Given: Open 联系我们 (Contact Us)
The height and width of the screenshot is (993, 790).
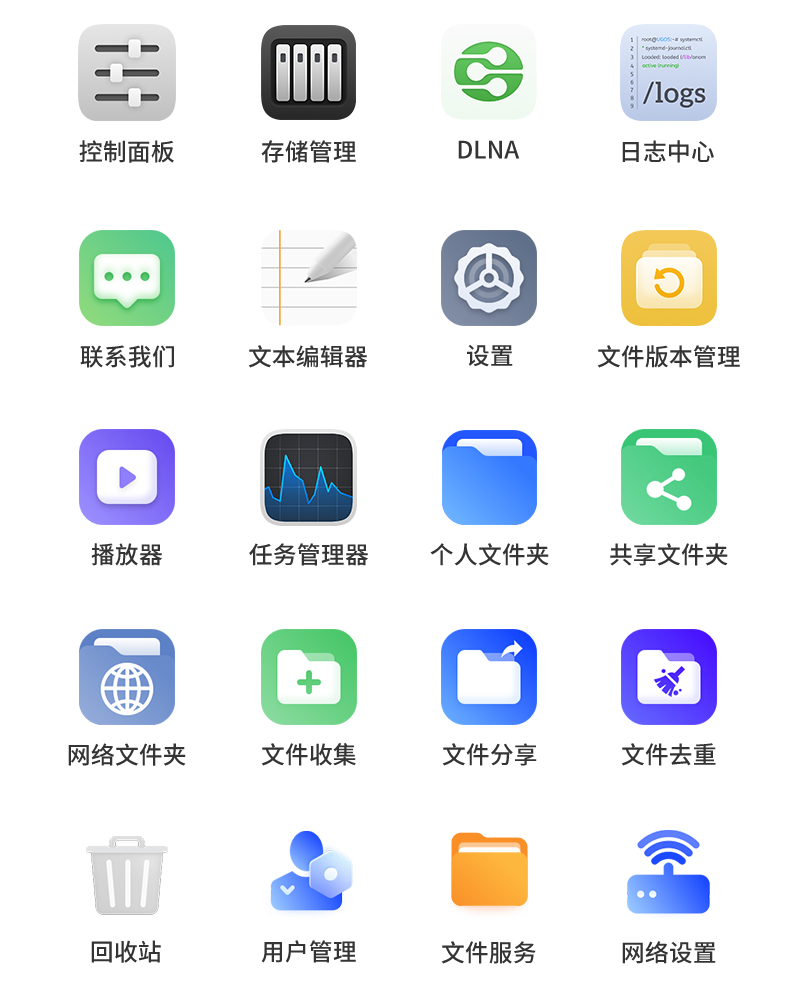Looking at the screenshot, I should [x=127, y=277].
